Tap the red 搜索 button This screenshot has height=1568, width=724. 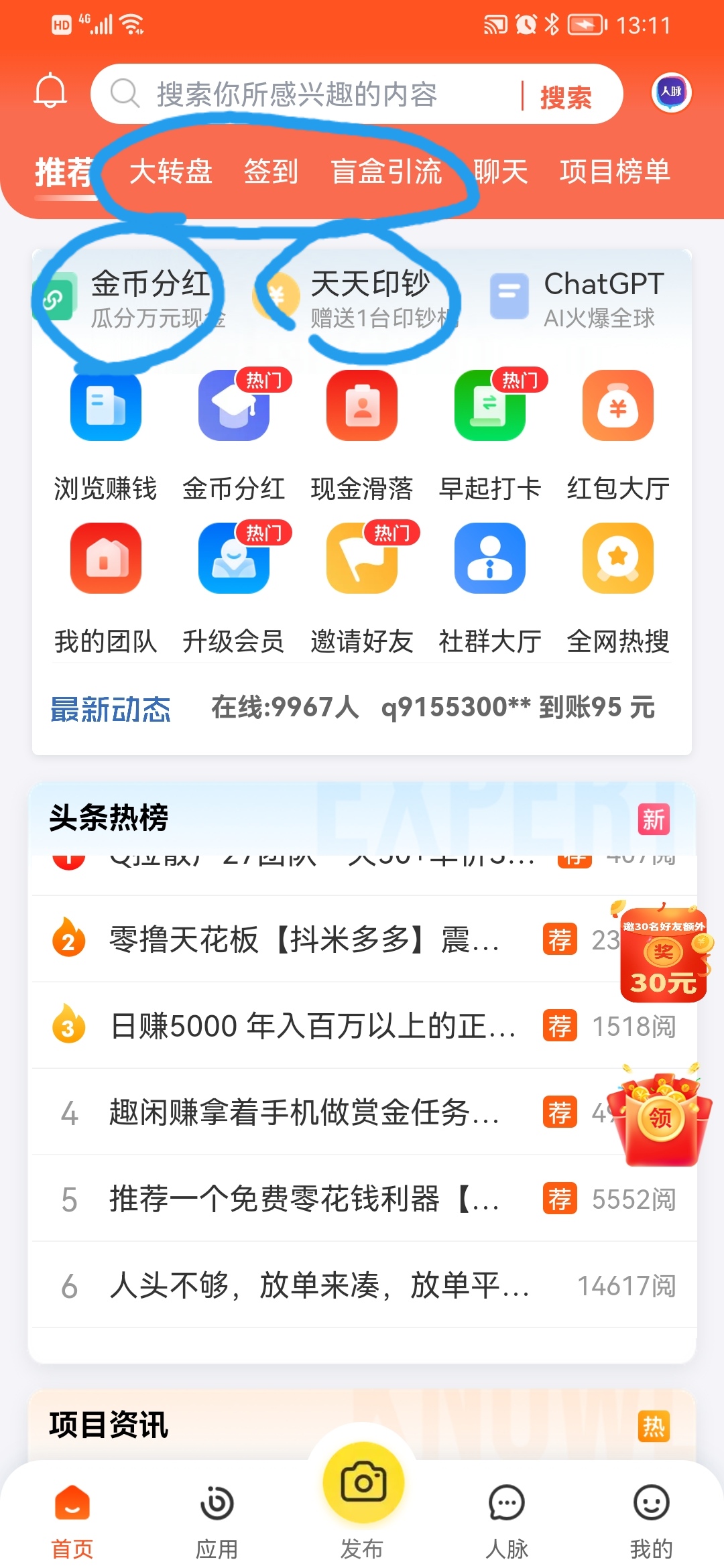[x=566, y=97]
